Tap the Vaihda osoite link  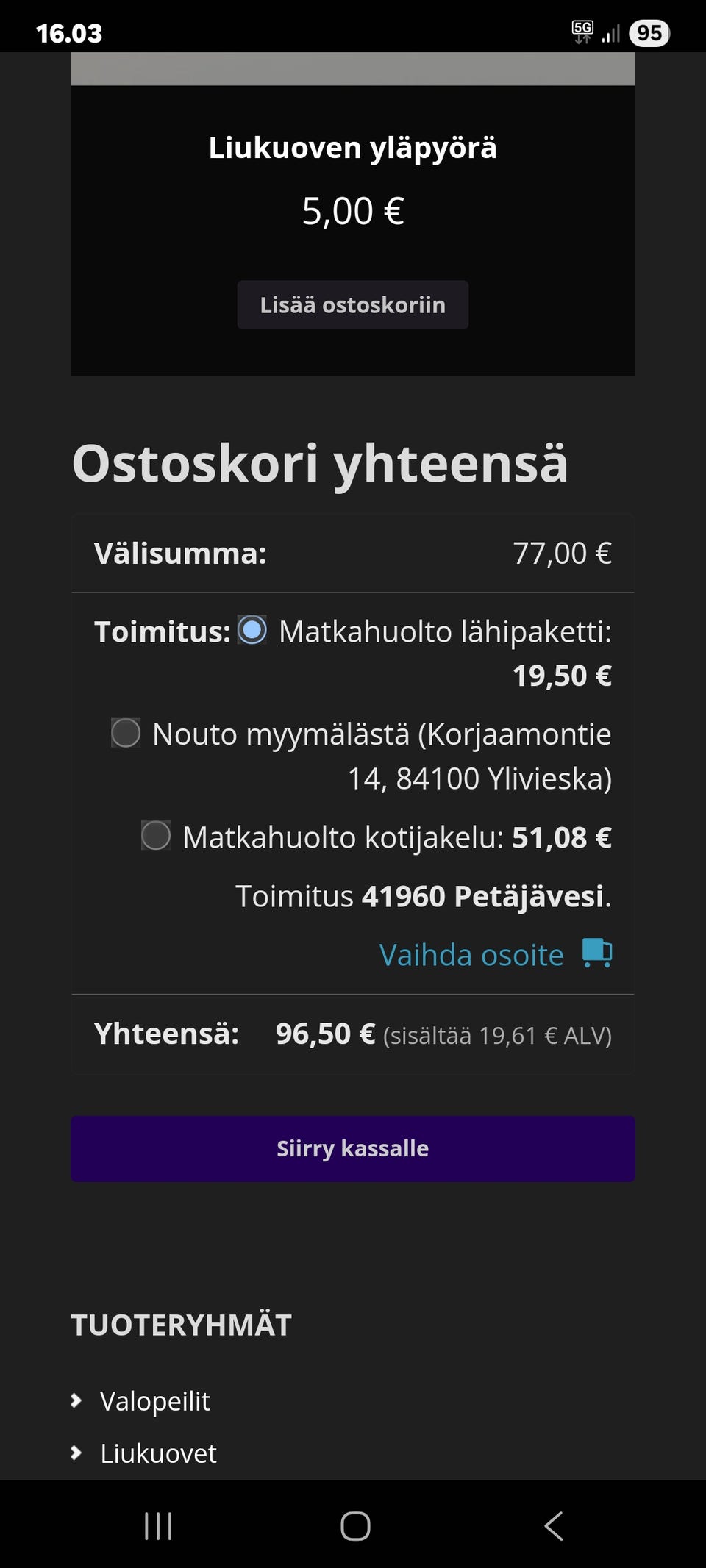[471, 955]
